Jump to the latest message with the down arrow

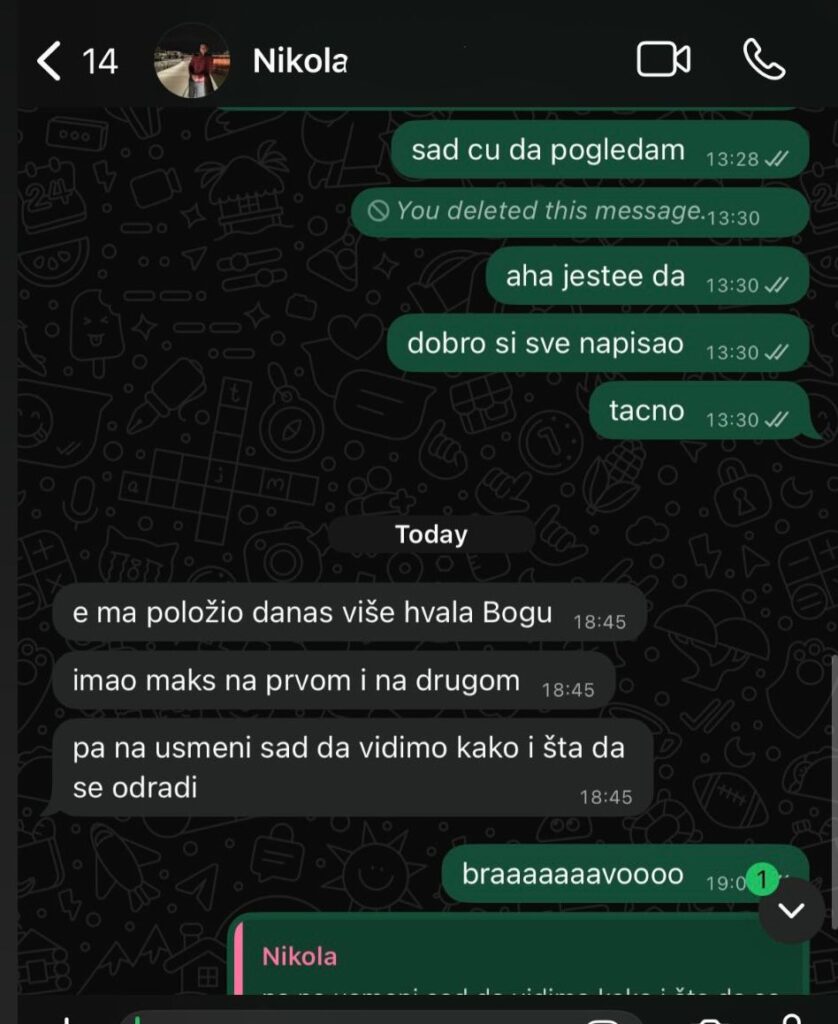pos(791,911)
